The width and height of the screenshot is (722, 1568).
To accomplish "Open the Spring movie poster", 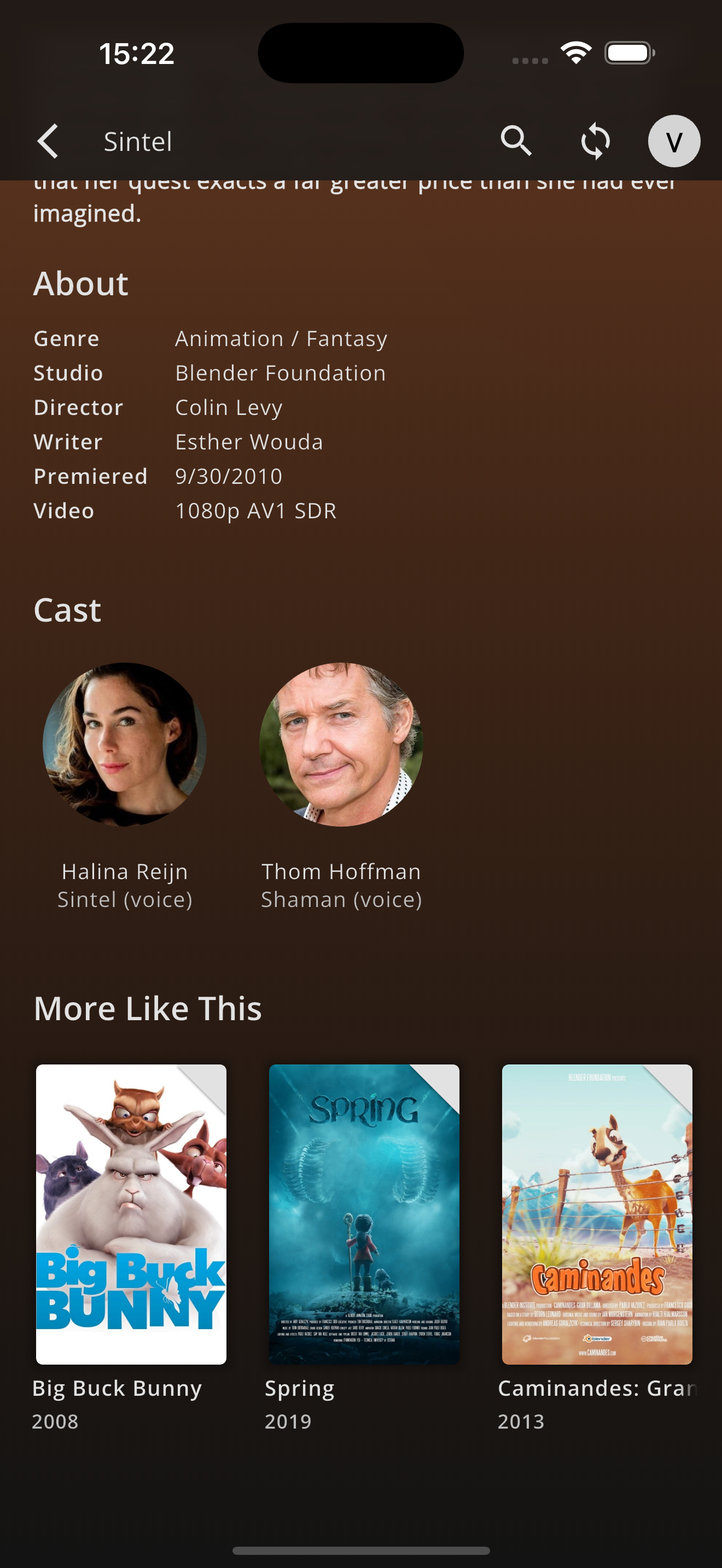I will 364,1214.
